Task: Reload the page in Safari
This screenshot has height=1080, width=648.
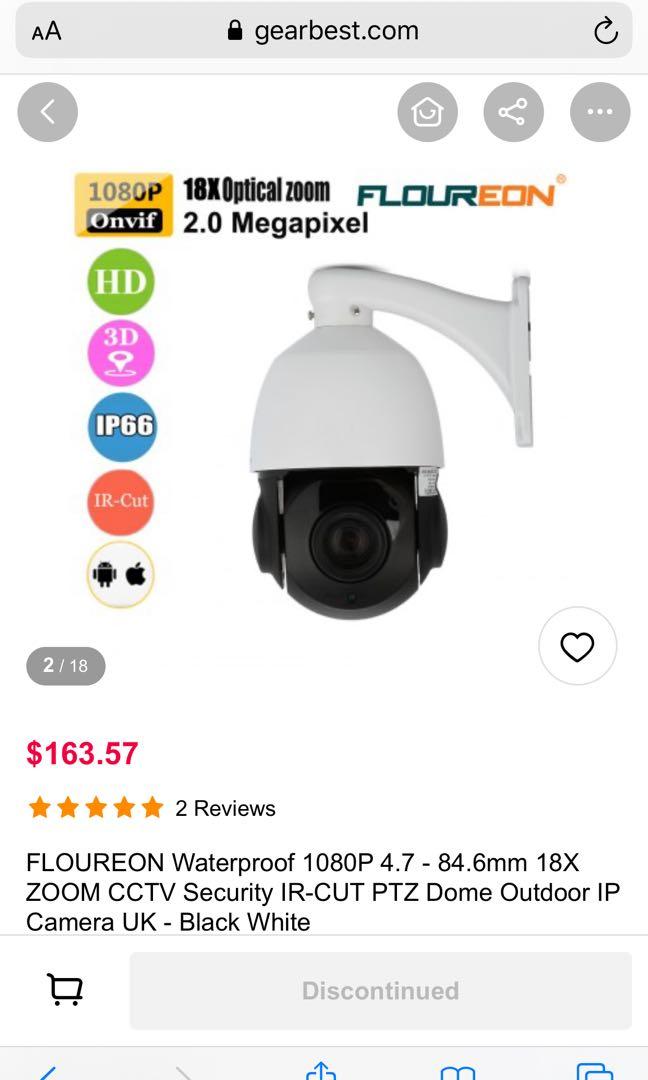Action: tap(605, 31)
